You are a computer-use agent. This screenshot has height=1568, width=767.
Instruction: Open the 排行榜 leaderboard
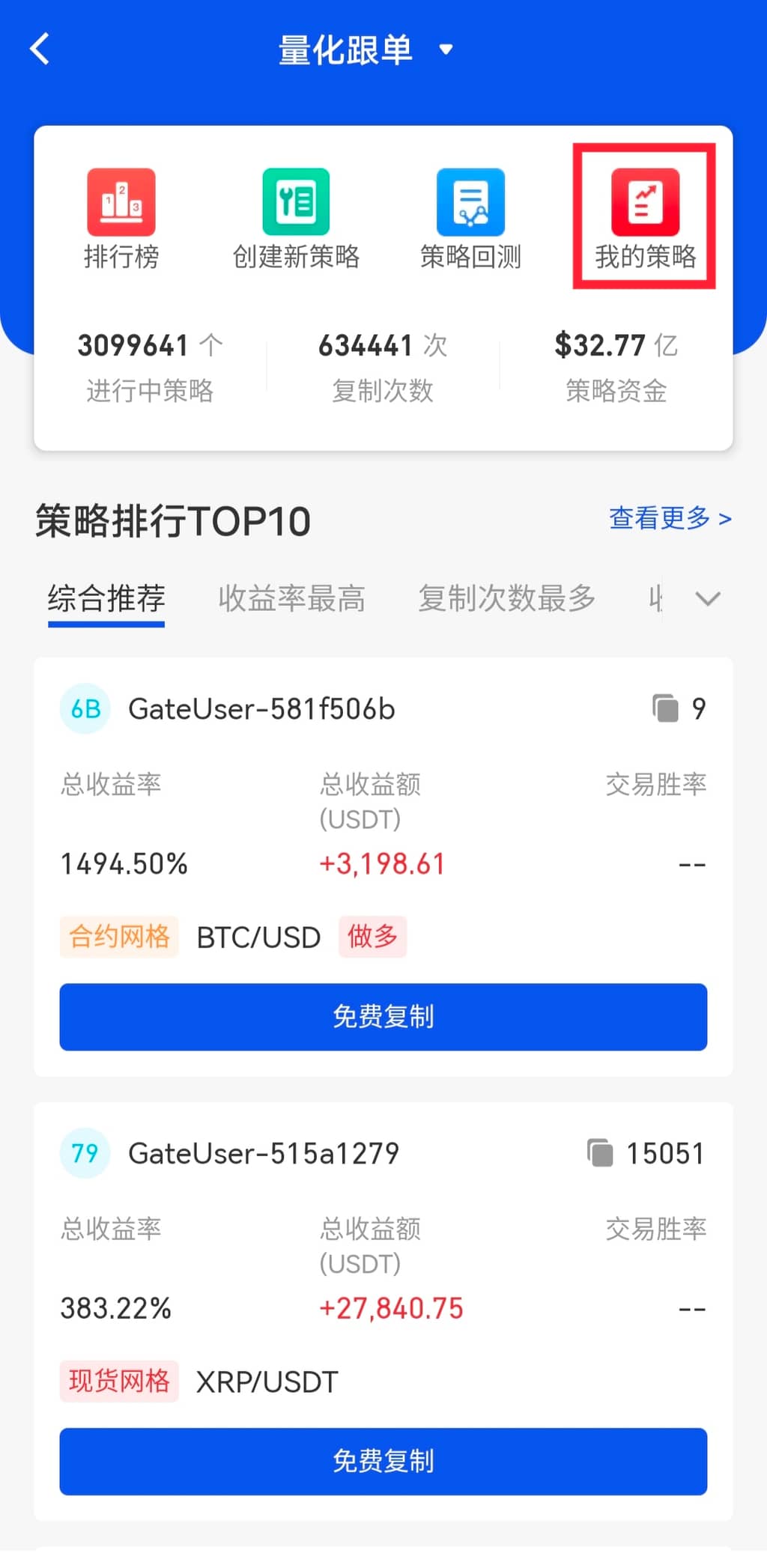(x=121, y=218)
